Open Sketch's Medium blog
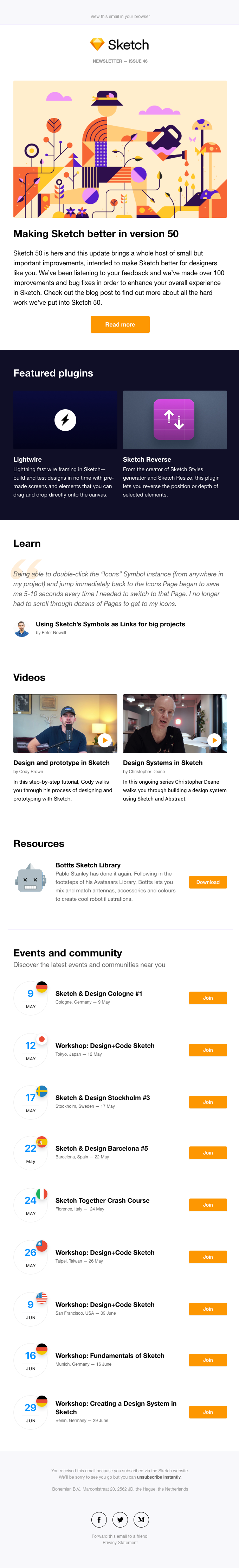 [141, 1519]
